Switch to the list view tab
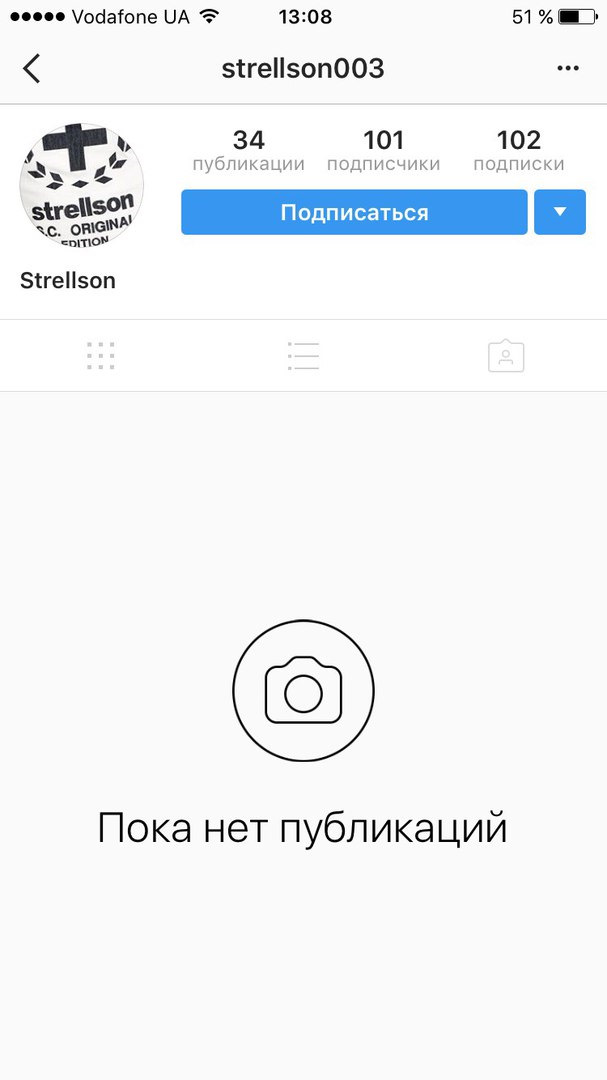This screenshot has height=1080, width=607. click(303, 356)
